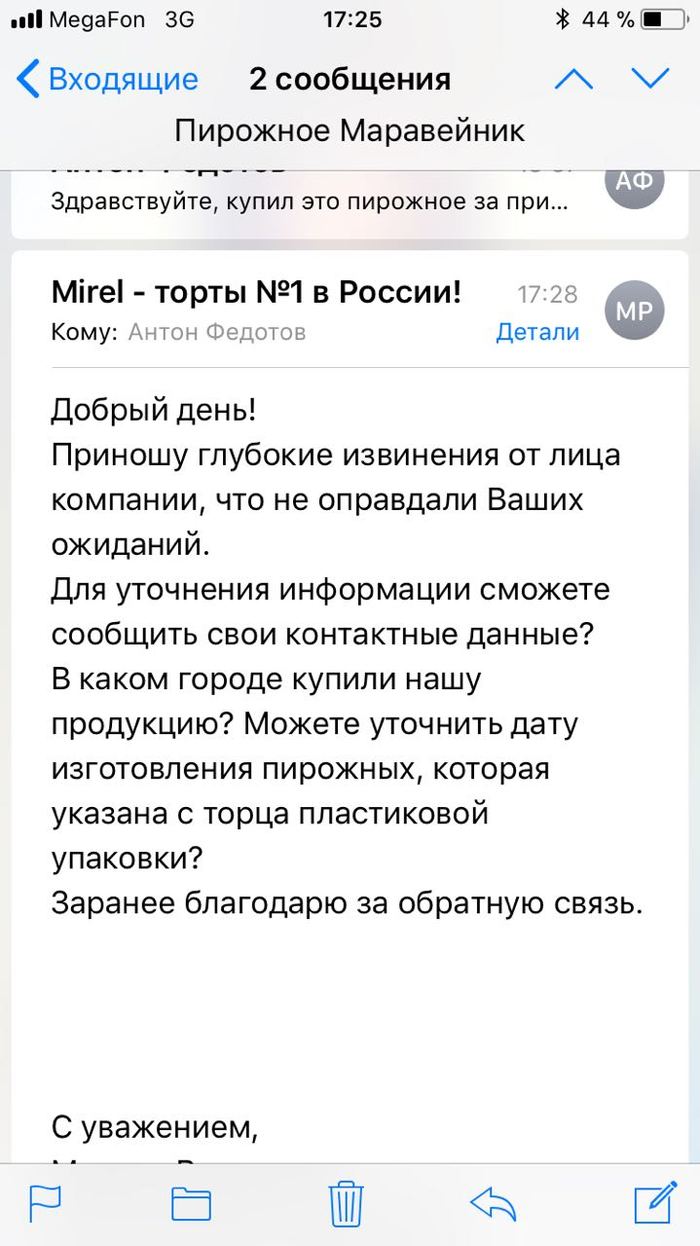Tap the MP sender avatar
Viewport: 700px width, 1246px height.
point(634,312)
